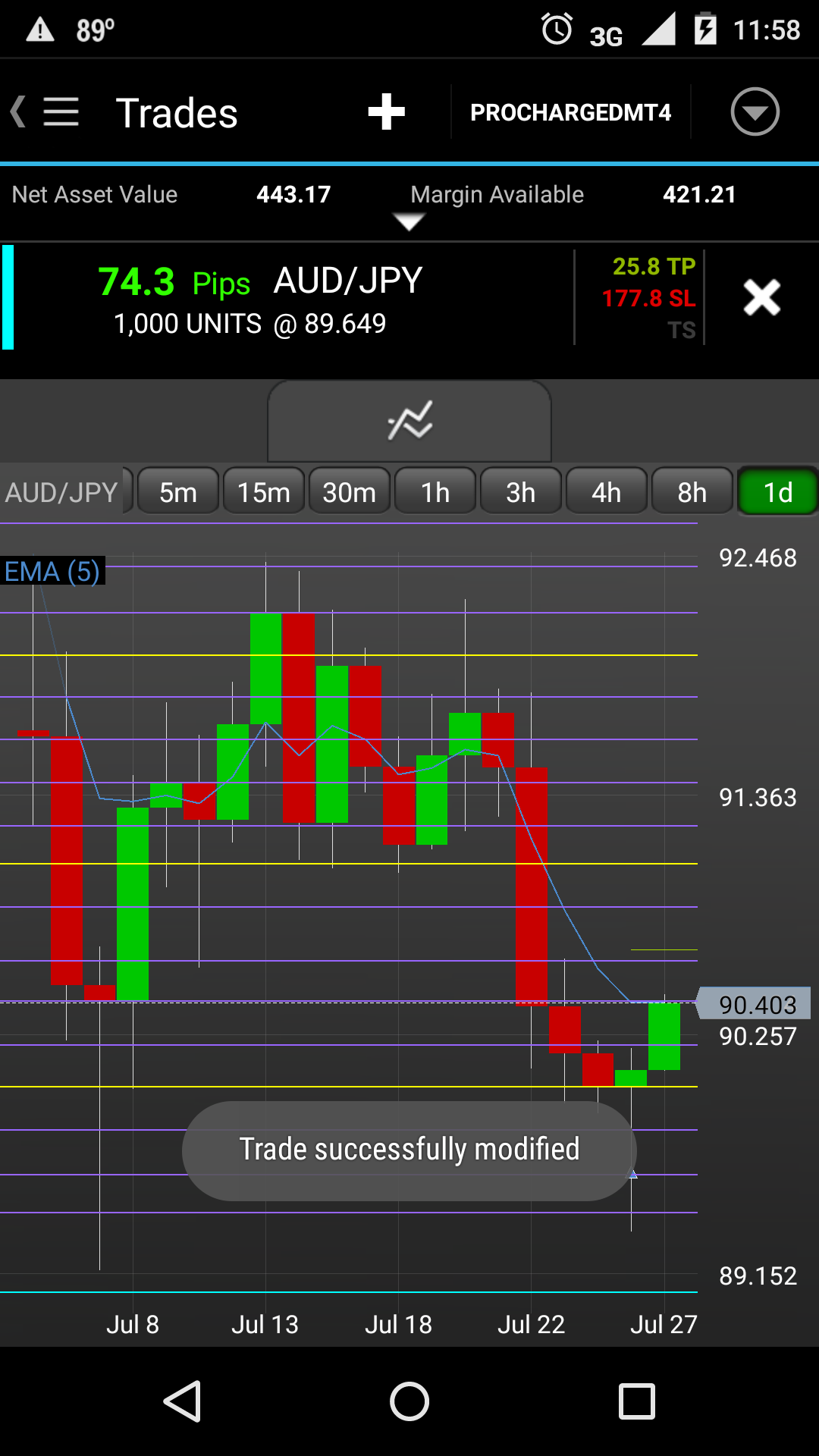
Task: Go to the Android home screen
Action: pyautogui.click(x=409, y=1401)
